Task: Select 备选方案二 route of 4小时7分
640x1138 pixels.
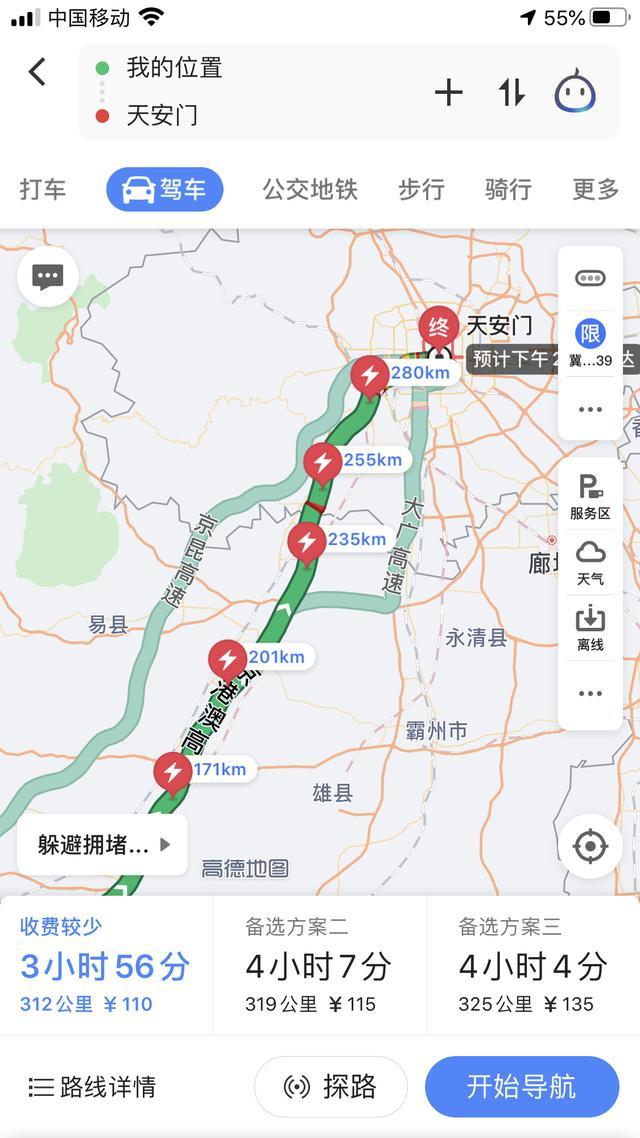Action: [x=319, y=965]
